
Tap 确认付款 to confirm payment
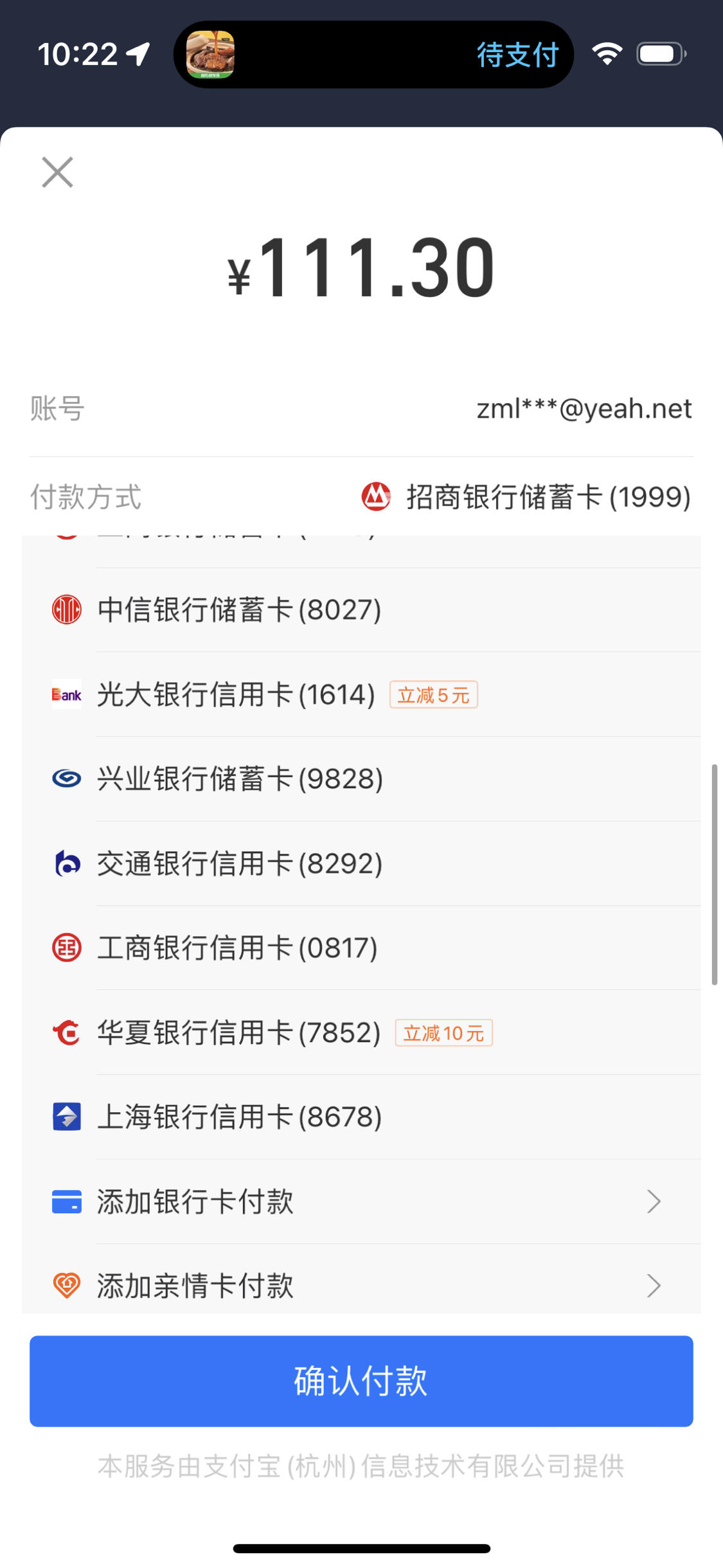point(361,1381)
